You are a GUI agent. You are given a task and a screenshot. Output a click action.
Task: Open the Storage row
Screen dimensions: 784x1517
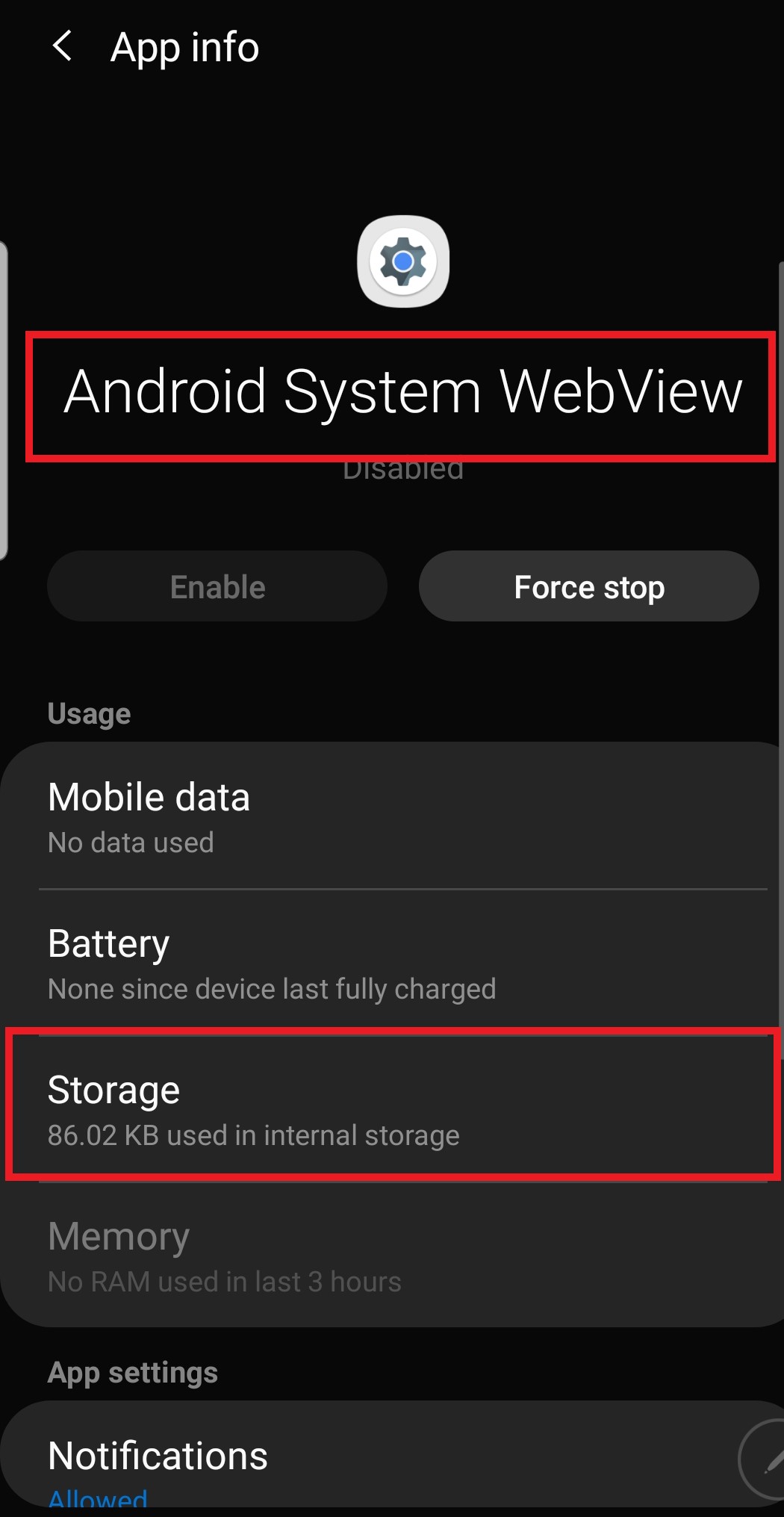pyautogui.click(x=392, y=1109)
